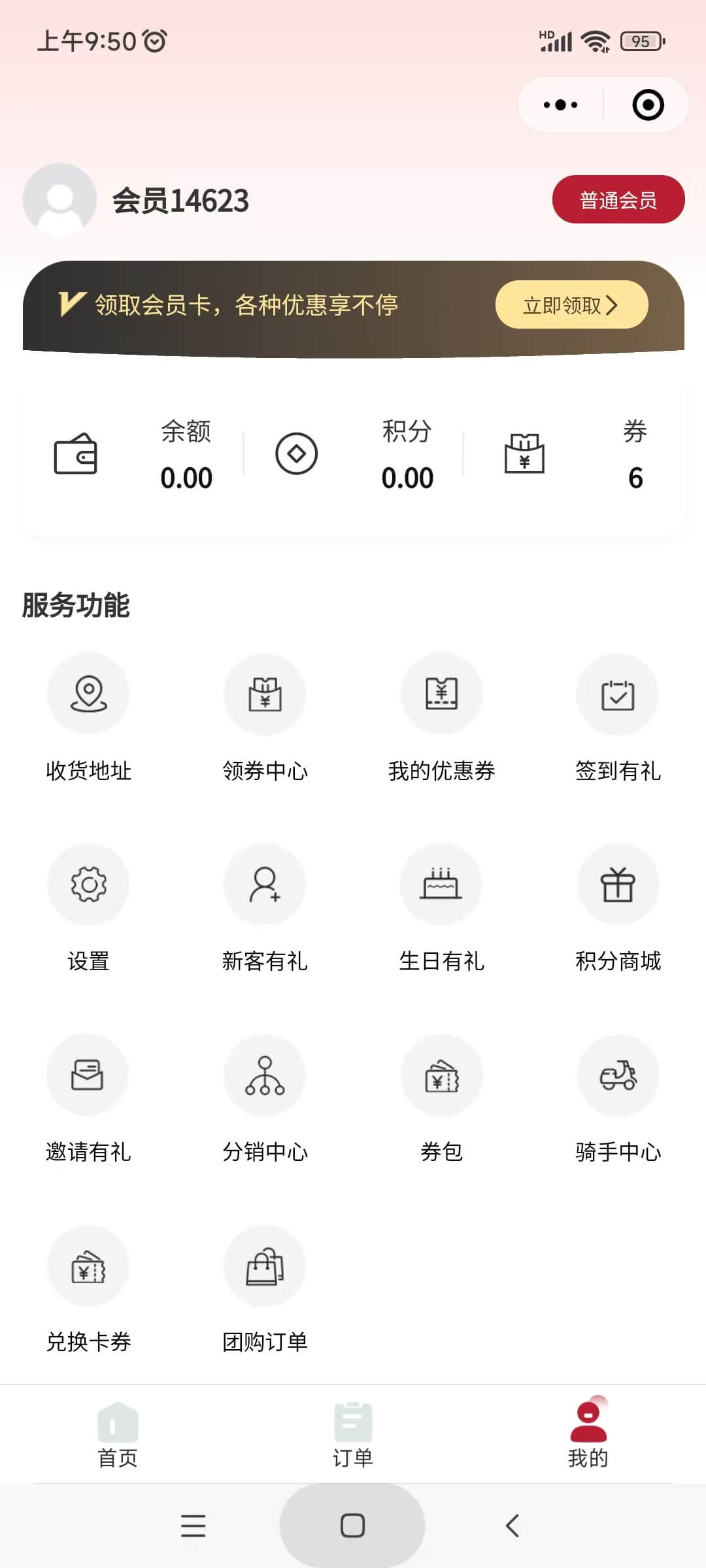The image size is (706, 1568).
Task: View the 普通会员 membership badge
Action: click(617, 200)
